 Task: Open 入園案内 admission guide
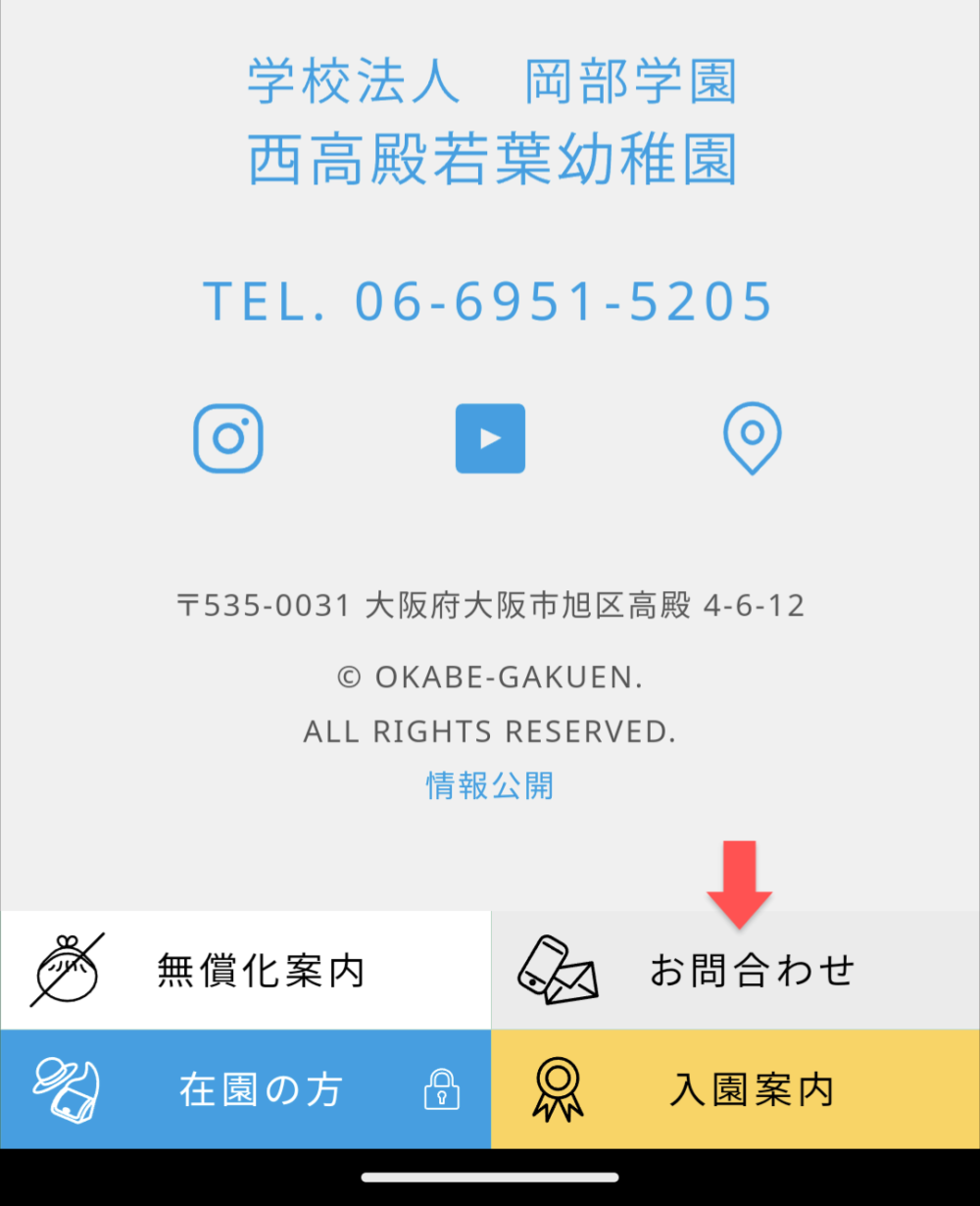735,1089
